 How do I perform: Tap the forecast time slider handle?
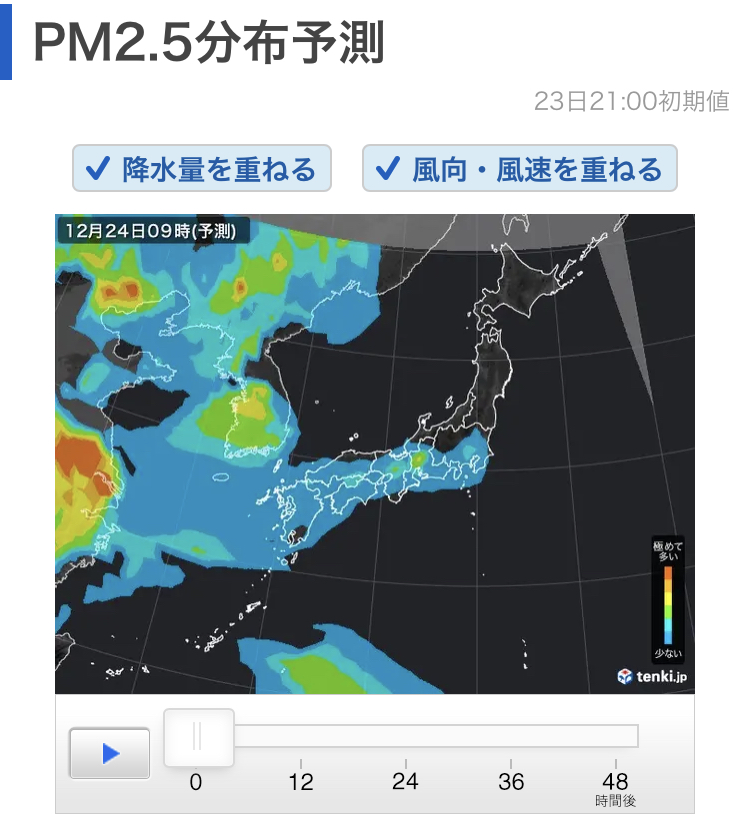[198, 737]
